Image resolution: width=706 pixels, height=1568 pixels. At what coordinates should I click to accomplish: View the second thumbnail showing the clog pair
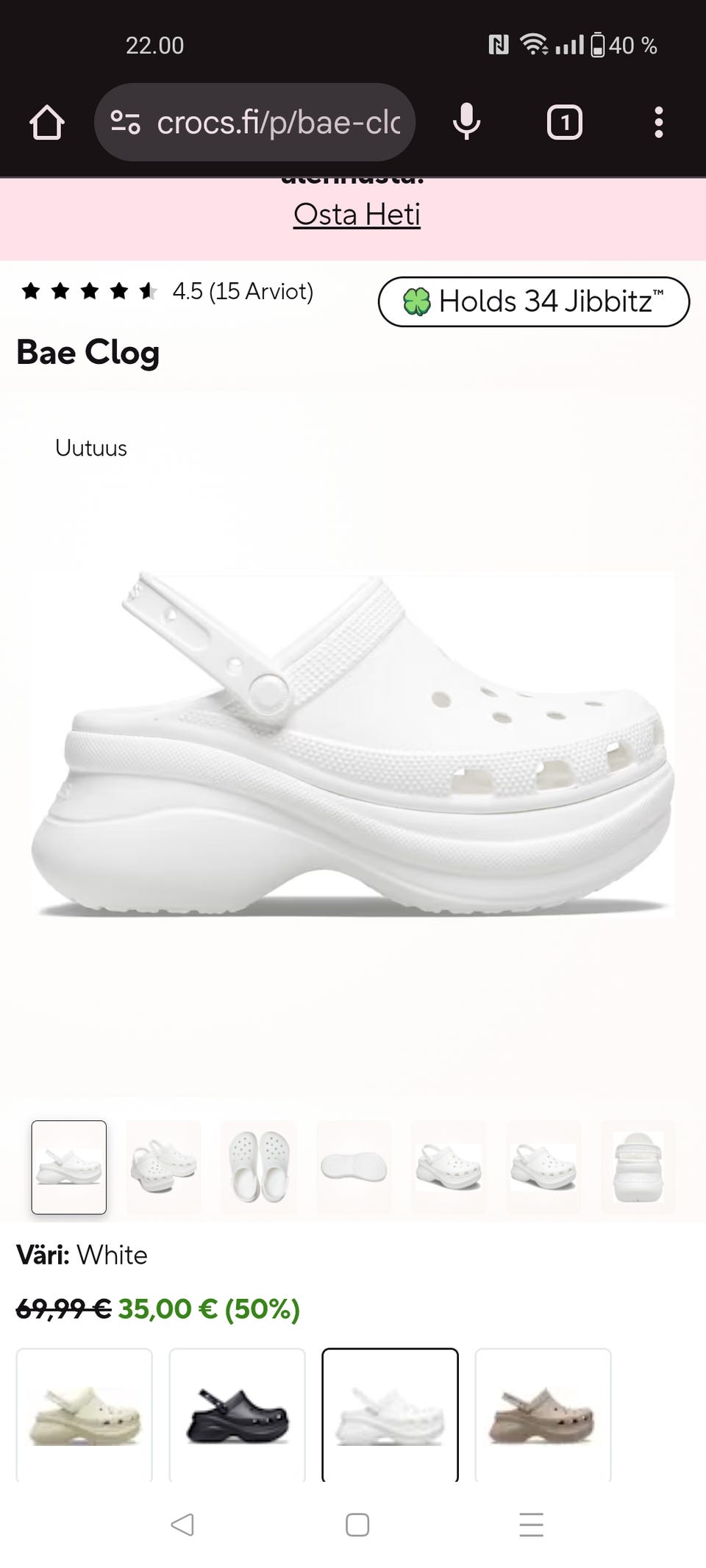coord(163,1167)
